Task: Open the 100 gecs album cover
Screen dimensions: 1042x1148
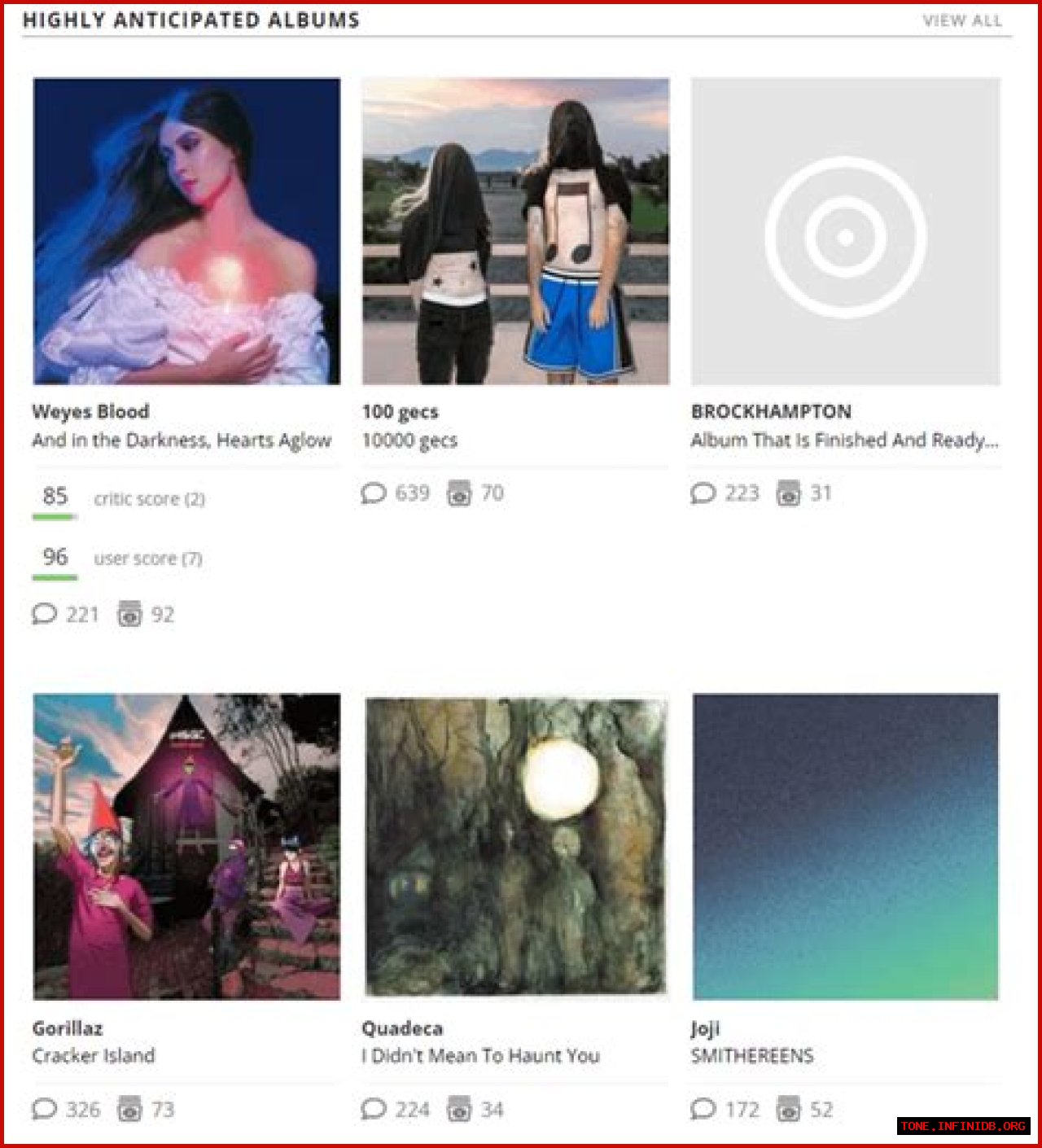Action: pos(515,231)
